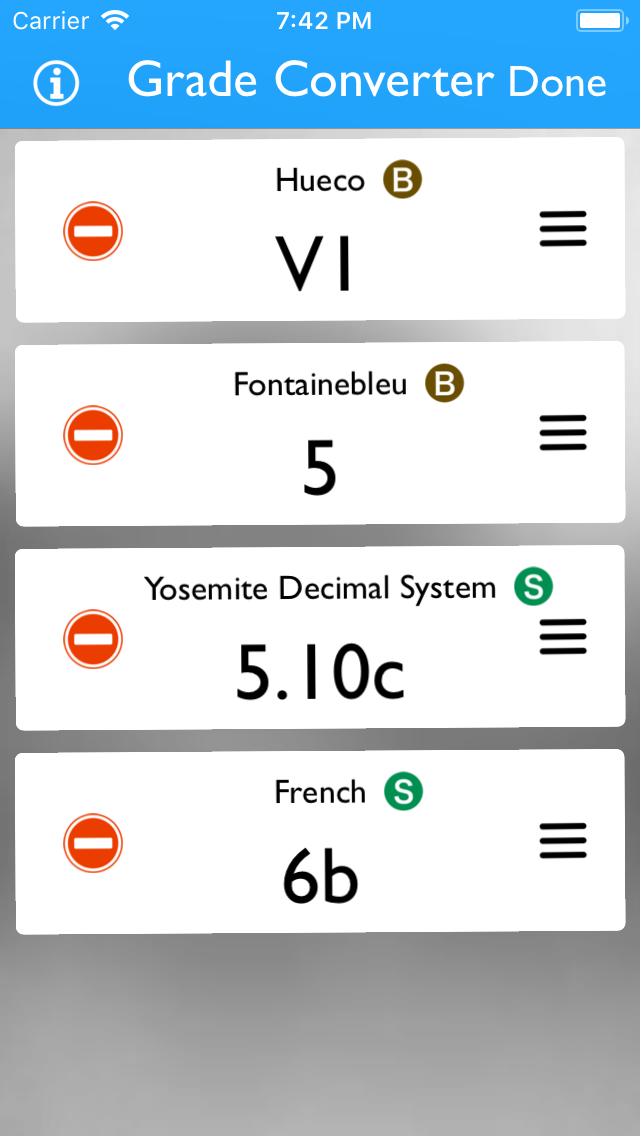This screenshot has height=1136, width=640.
Task: Delete the French grade row
Action: click(93, 843)
